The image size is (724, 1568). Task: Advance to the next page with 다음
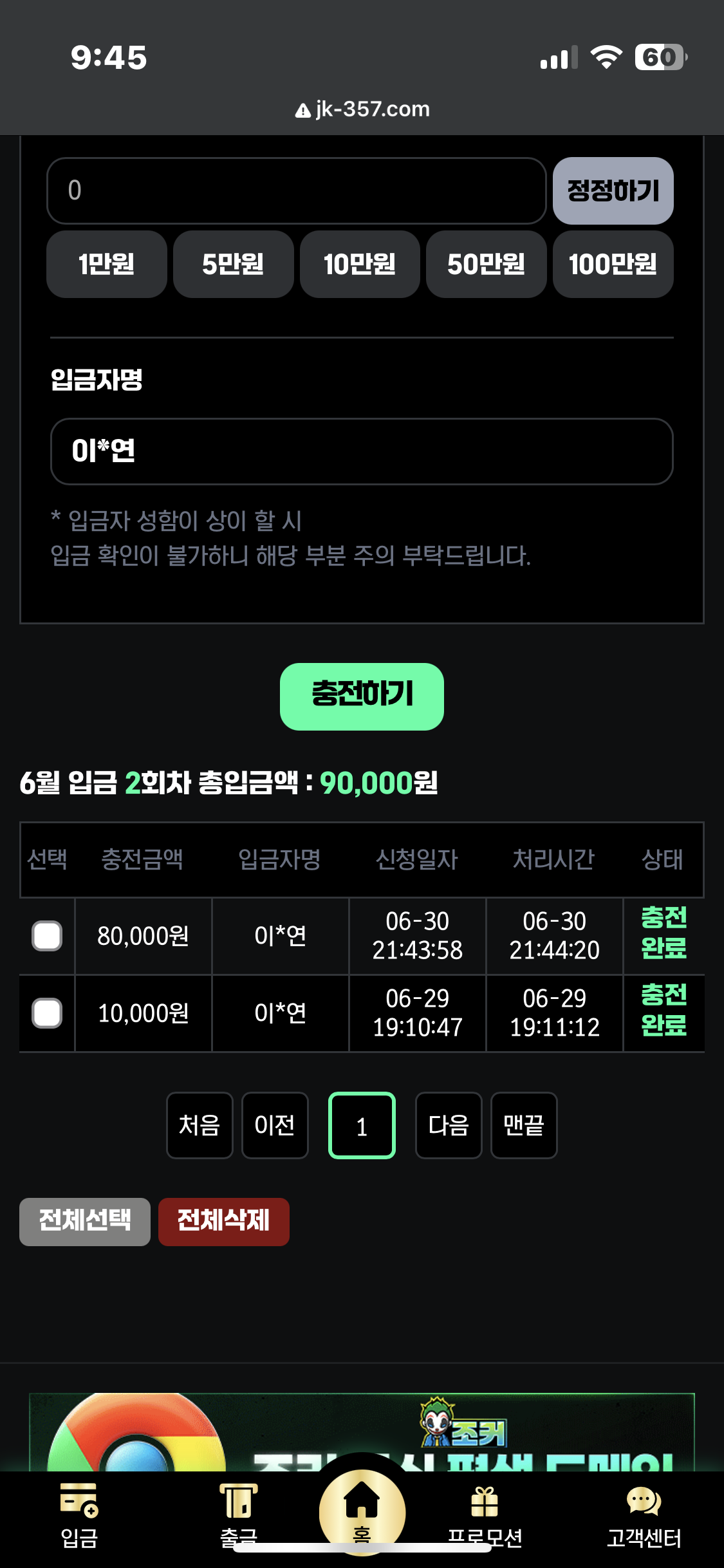tap(449, 1125)
